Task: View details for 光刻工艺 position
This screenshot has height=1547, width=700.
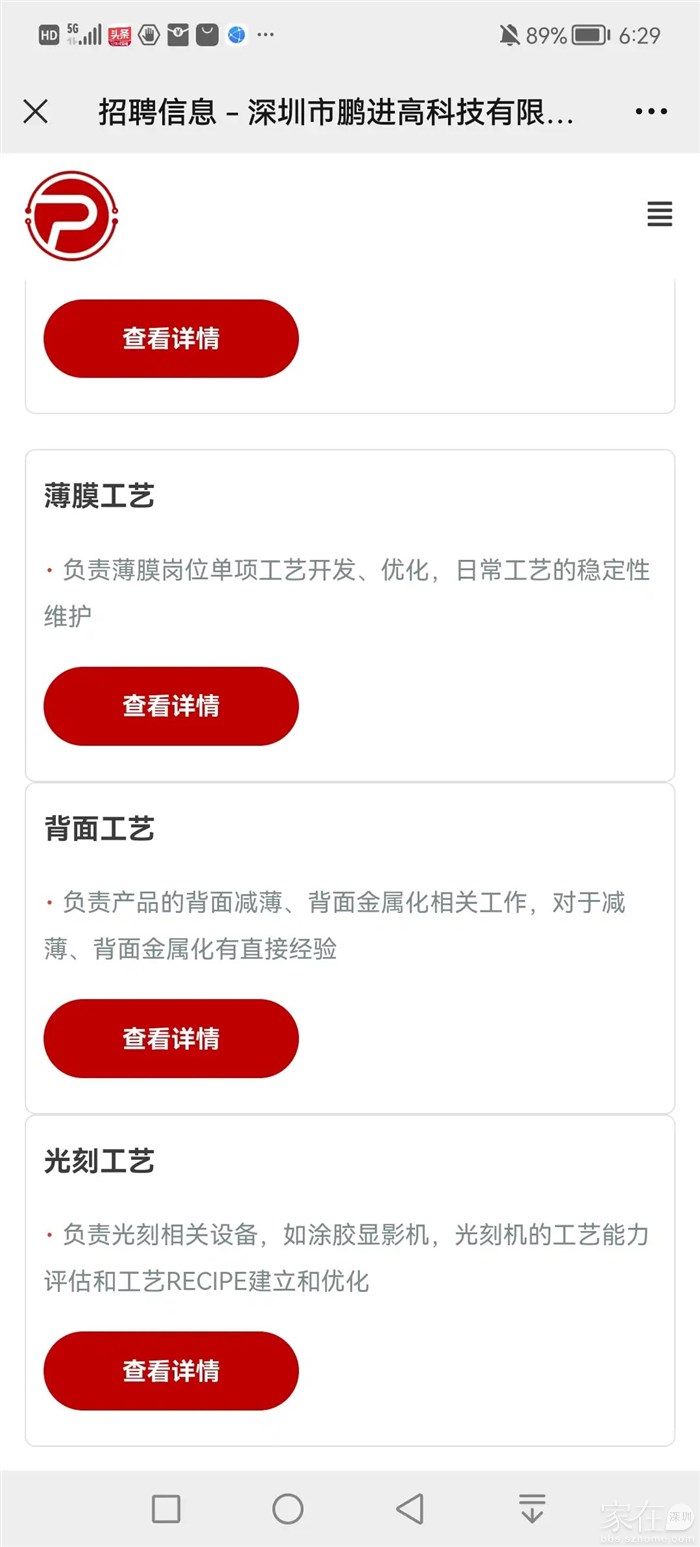Action: pyautogui.click(x=171, y=1370)
